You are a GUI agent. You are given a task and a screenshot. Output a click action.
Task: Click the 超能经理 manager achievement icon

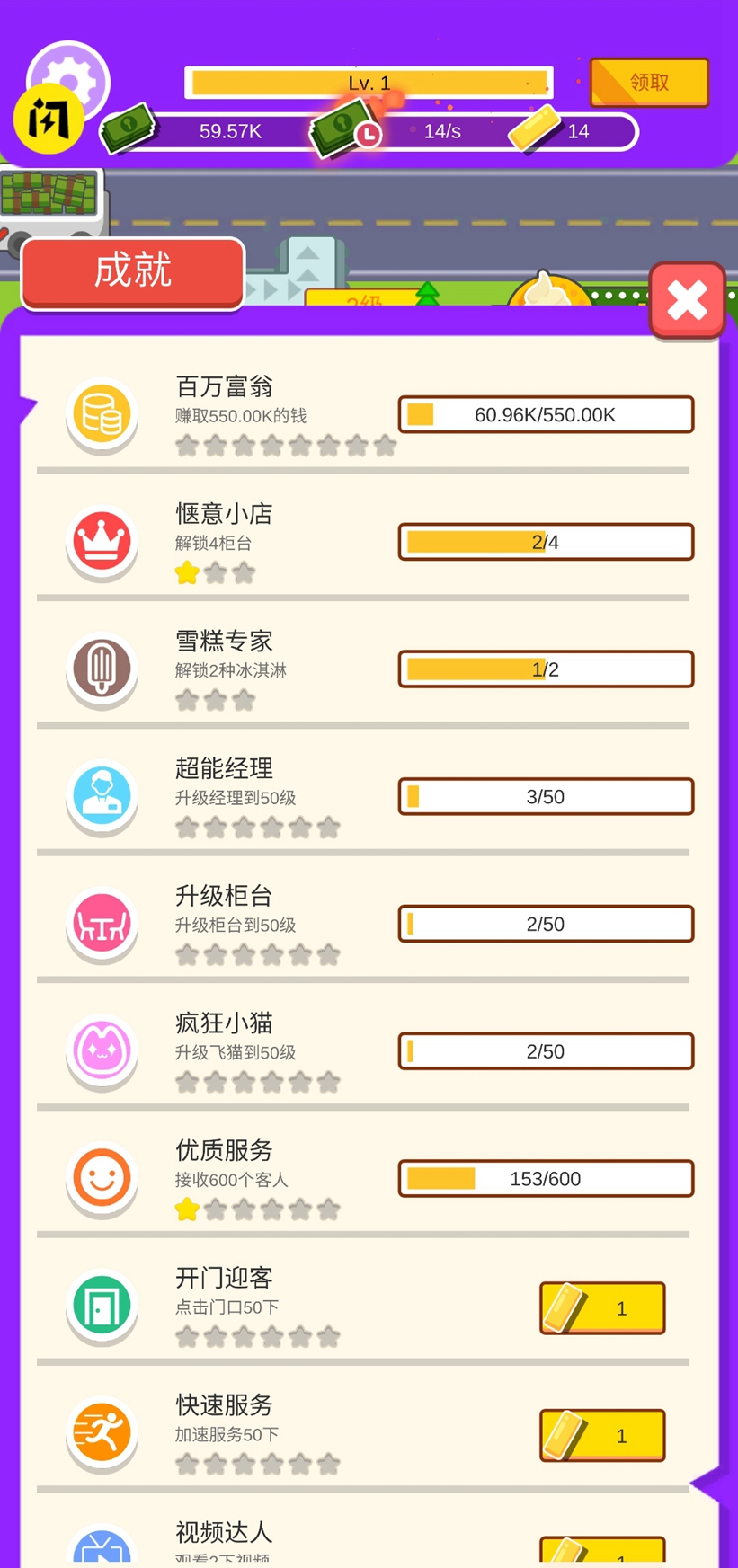click(x=102, y=797)
